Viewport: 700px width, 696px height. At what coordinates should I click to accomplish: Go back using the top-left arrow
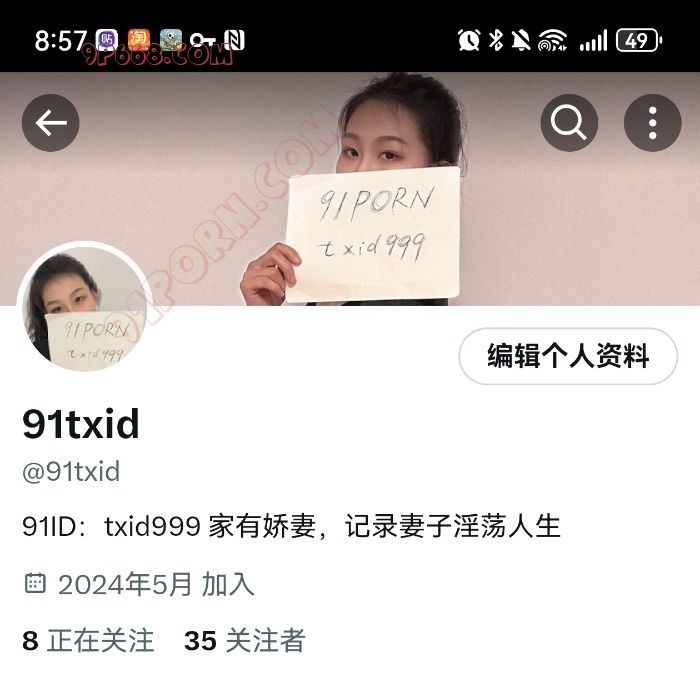(x=51, y=123)
